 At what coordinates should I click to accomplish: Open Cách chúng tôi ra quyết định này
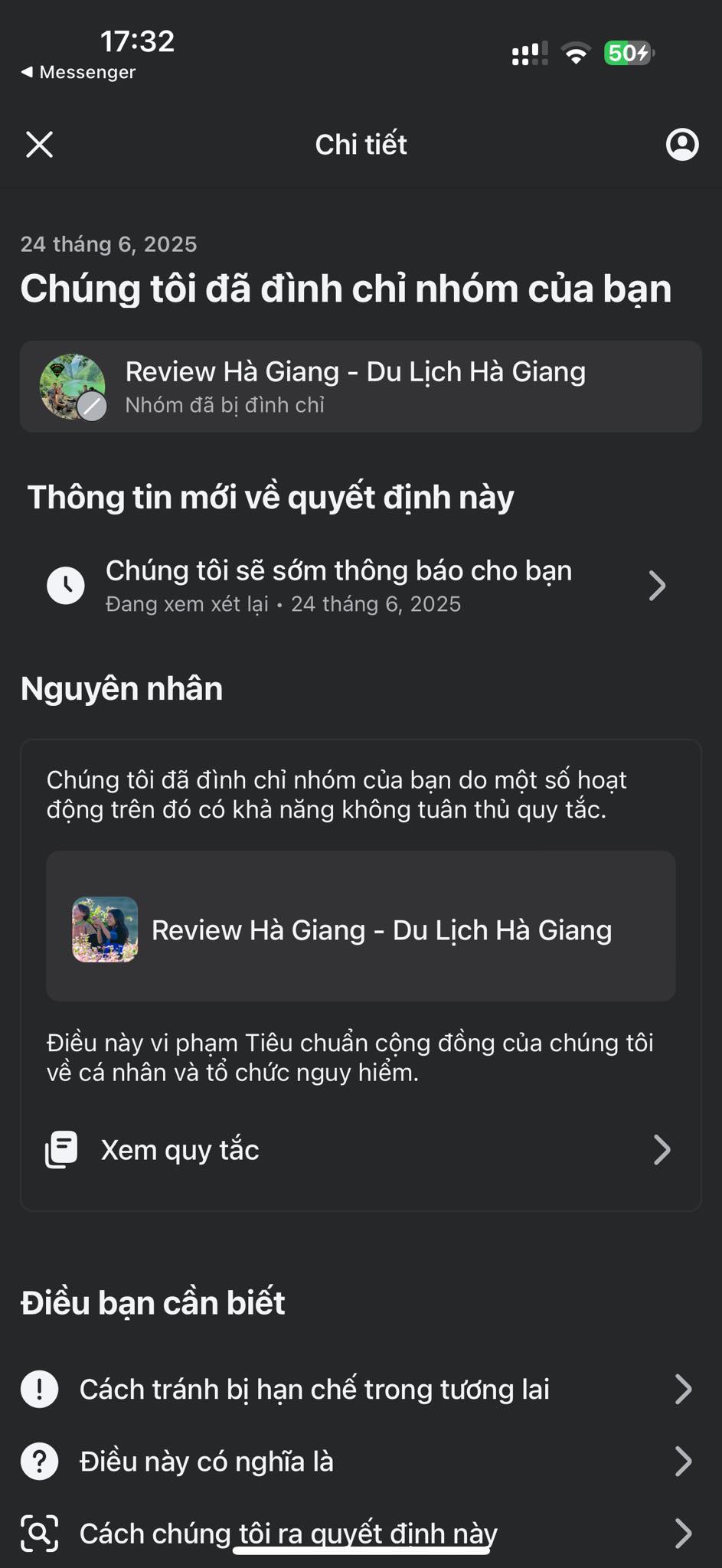(x=684, y=1533)
